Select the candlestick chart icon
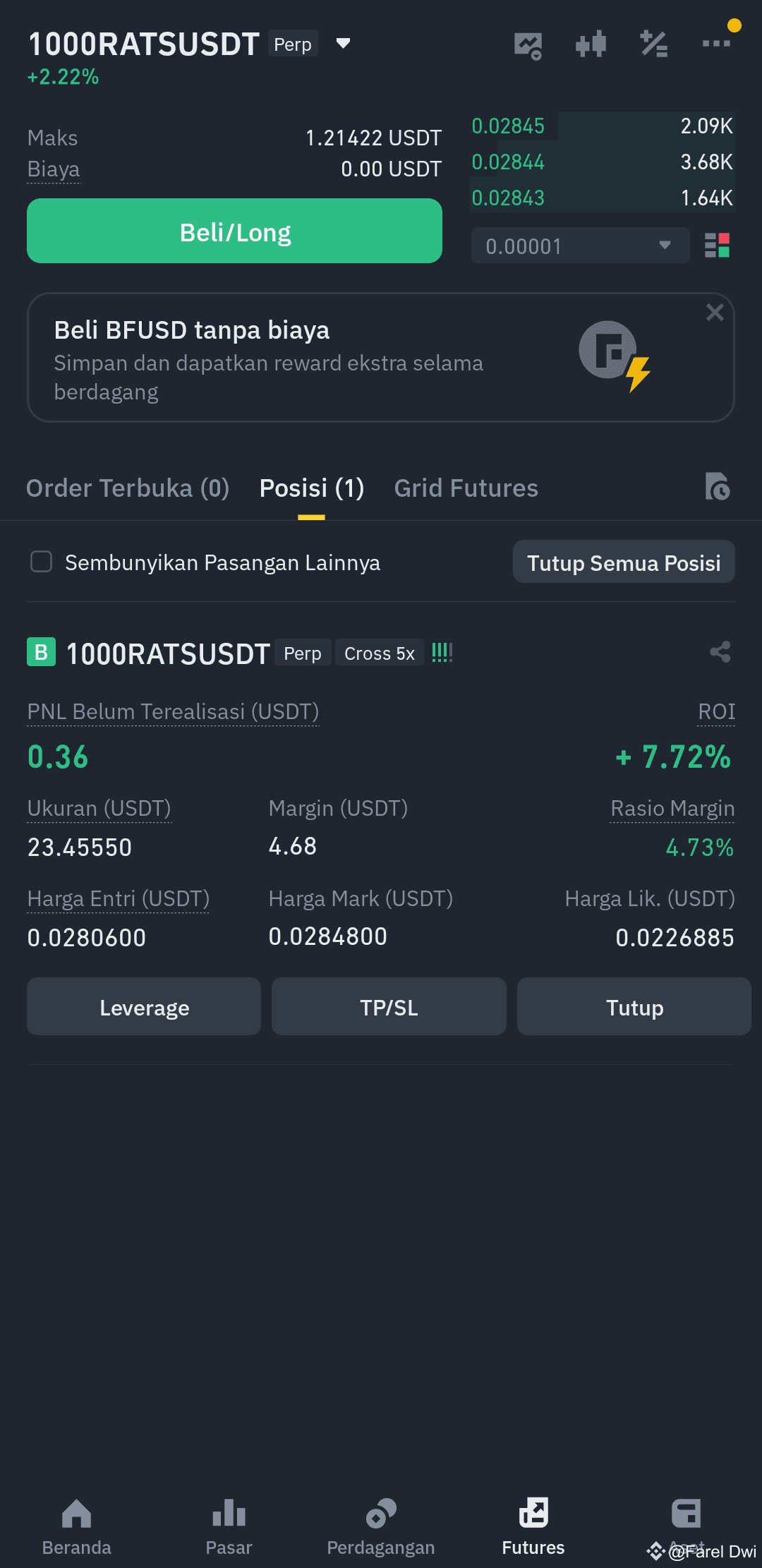The width and height of the screenshot is (762, 1568). coord(590,44)
